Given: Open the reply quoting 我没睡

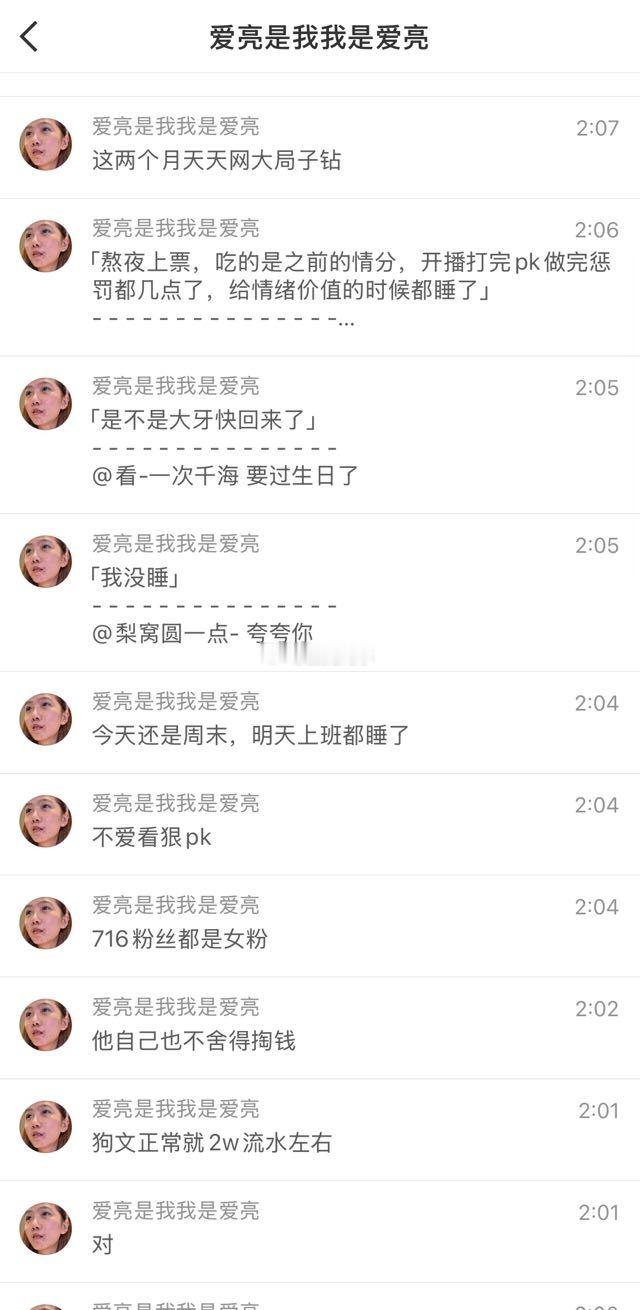Looking at the screenshot, I should (x=320, y=593).
